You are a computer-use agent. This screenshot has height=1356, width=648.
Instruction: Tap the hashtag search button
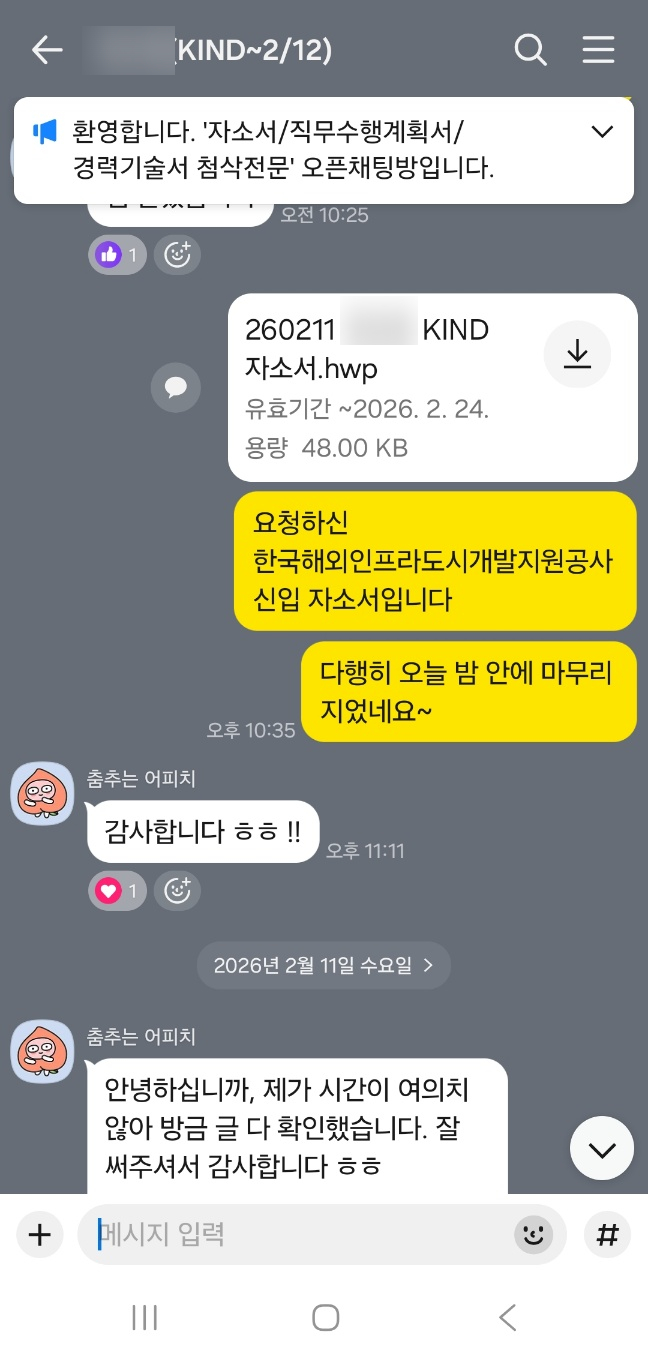tap(606, 1235)
